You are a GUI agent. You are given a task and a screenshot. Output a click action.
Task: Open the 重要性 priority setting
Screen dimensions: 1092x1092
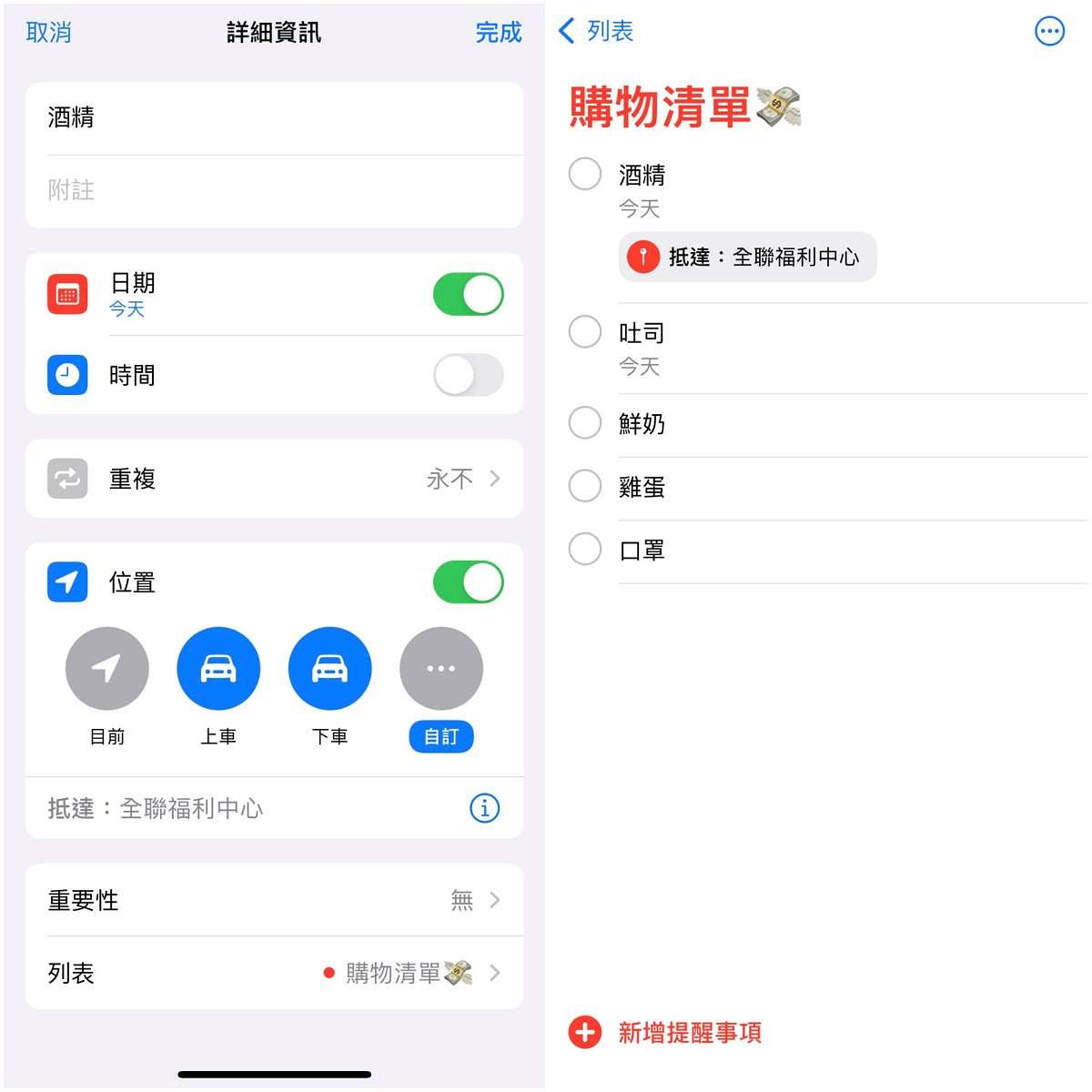point(273,900)
